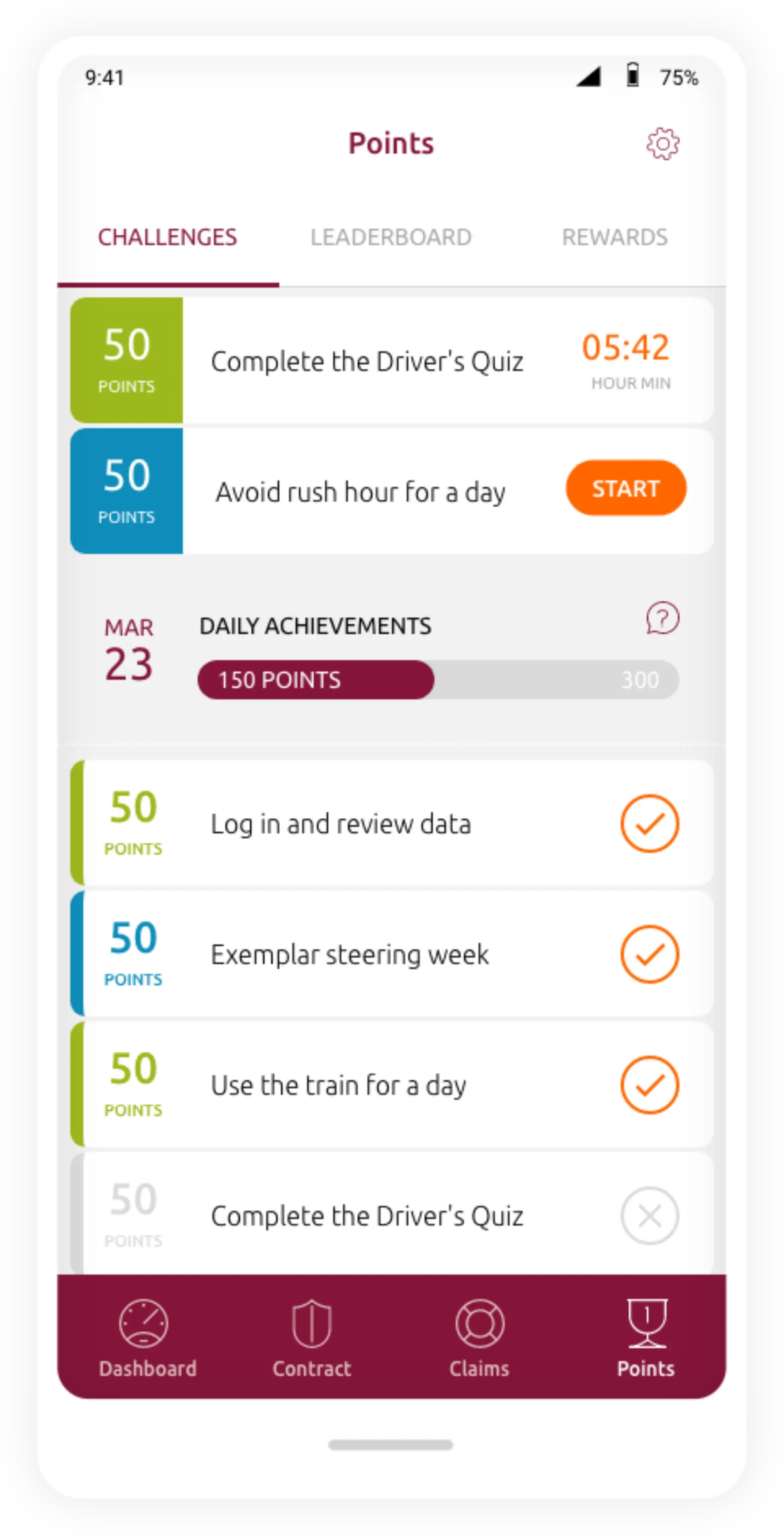
Task: Select the Challenges tab
Action: click(167, 237)
